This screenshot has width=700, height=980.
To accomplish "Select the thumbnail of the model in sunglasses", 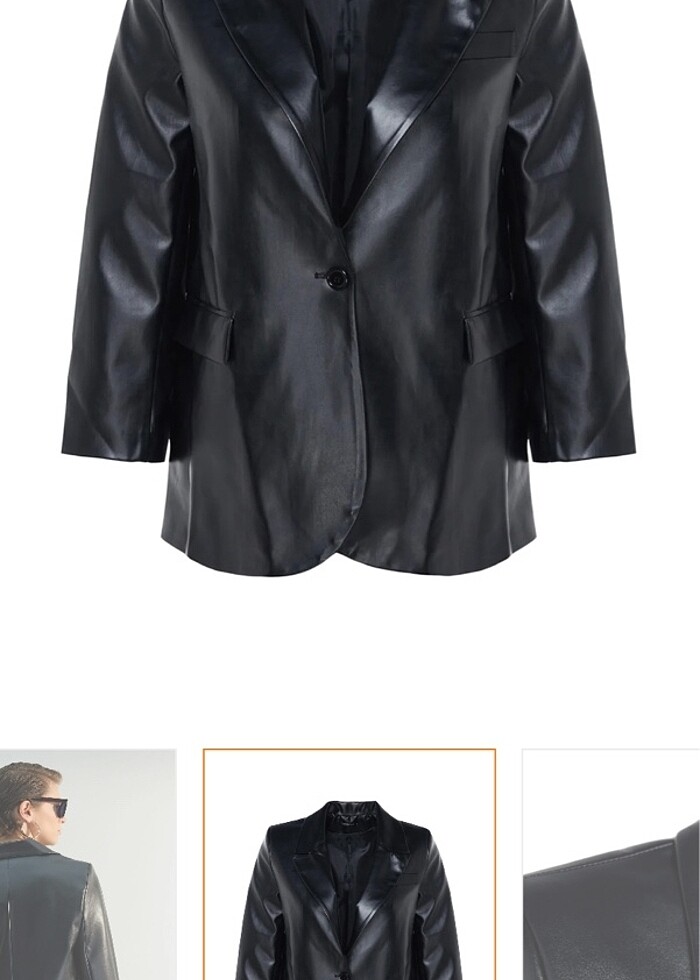I will click(x=87, y=865).
